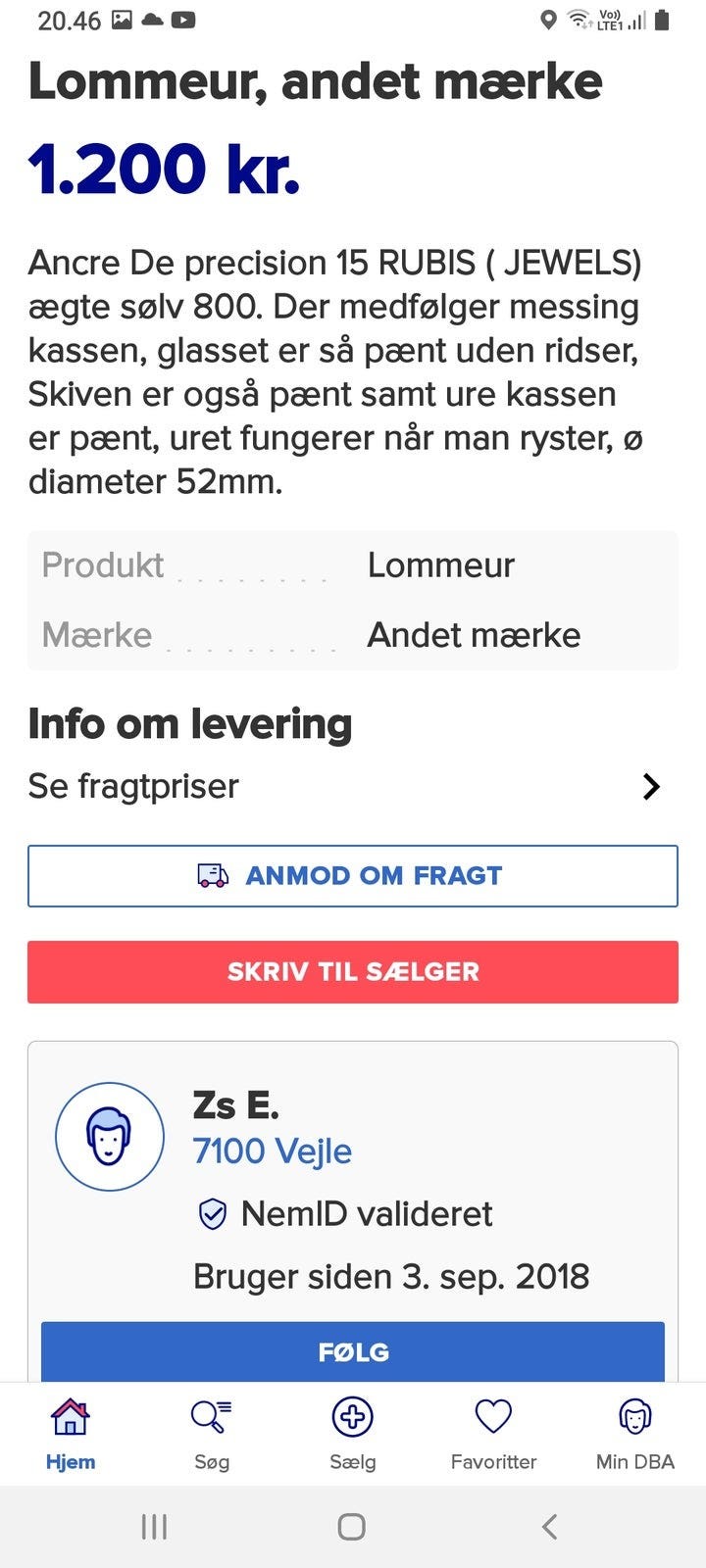
Task: Follow seller Zs E. with Følg
Action: tap(353, 1352)
